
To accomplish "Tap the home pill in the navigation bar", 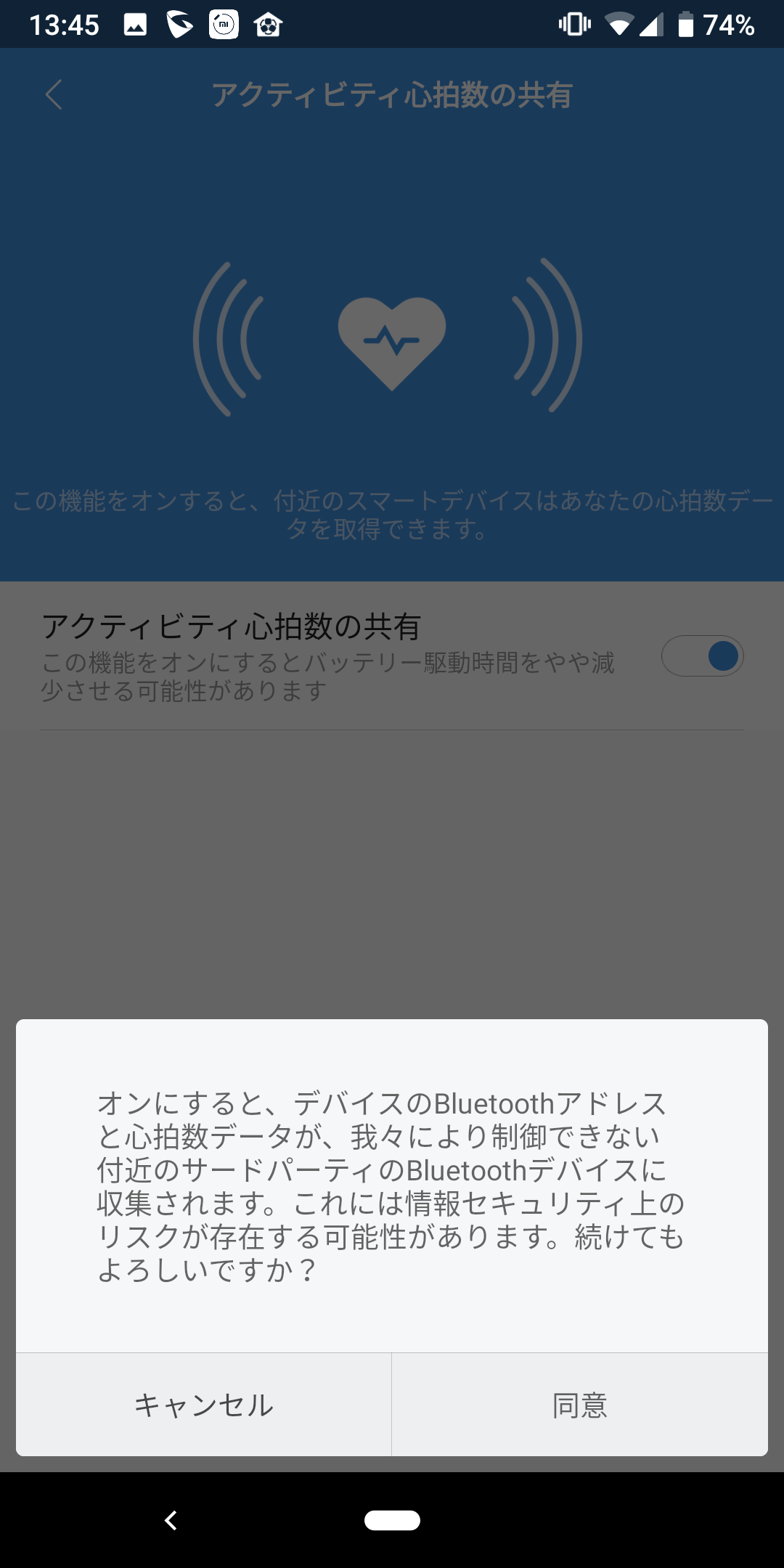I will pyautogui.click(x=392, y=1520).
